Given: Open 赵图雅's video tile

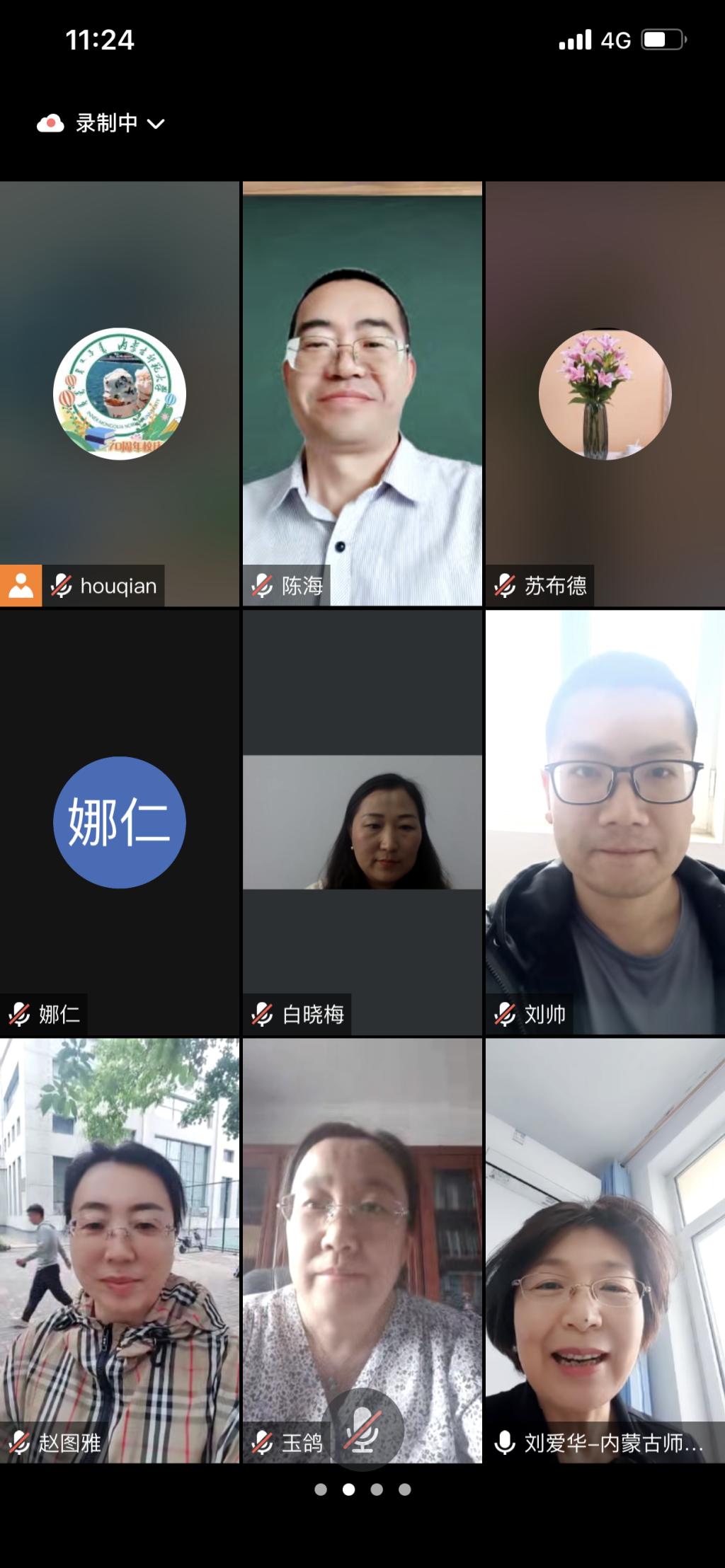Looking at the screenshot, I should tap(119, 1250).
